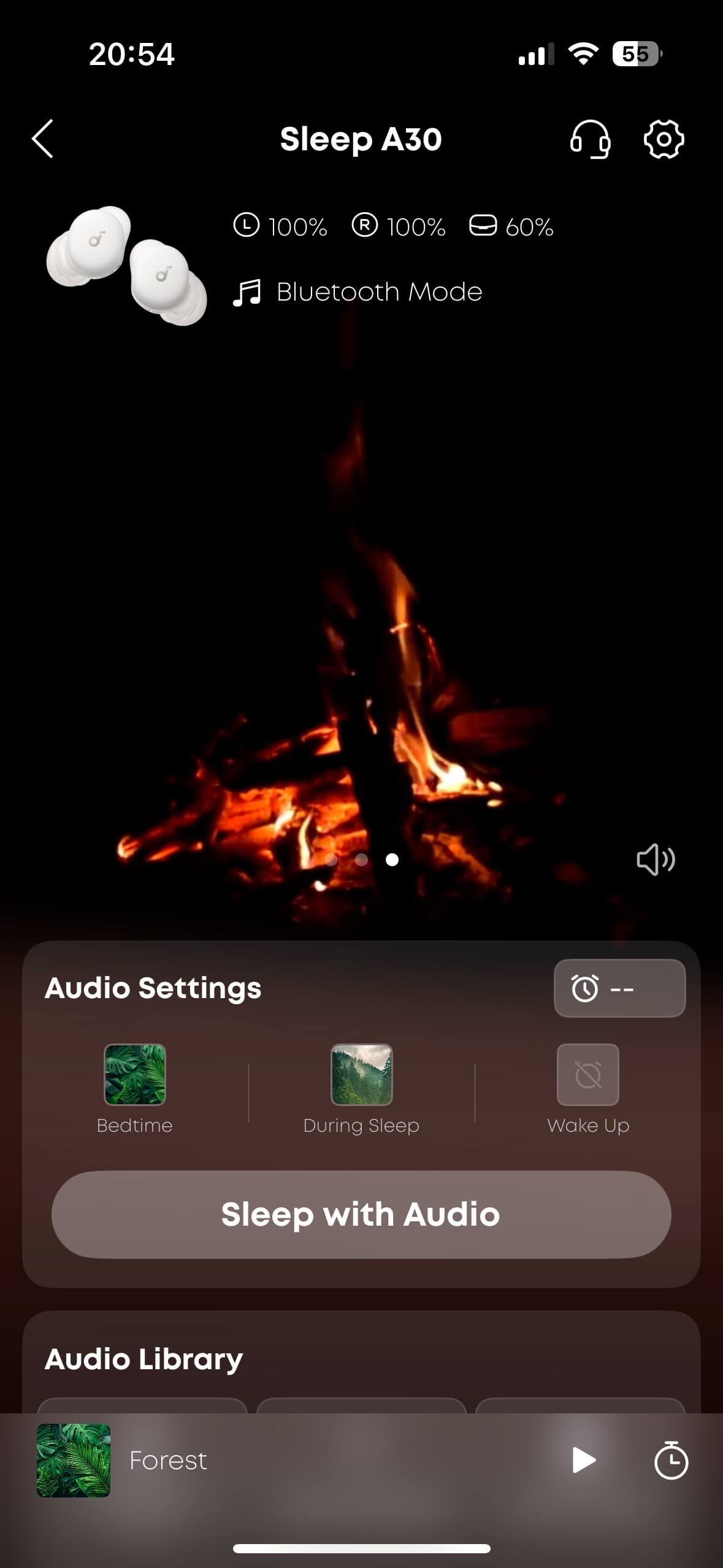Open sleep timer in player bar
The width and height of the screenshot is (723, 1568).
[x=671, y=1460]
